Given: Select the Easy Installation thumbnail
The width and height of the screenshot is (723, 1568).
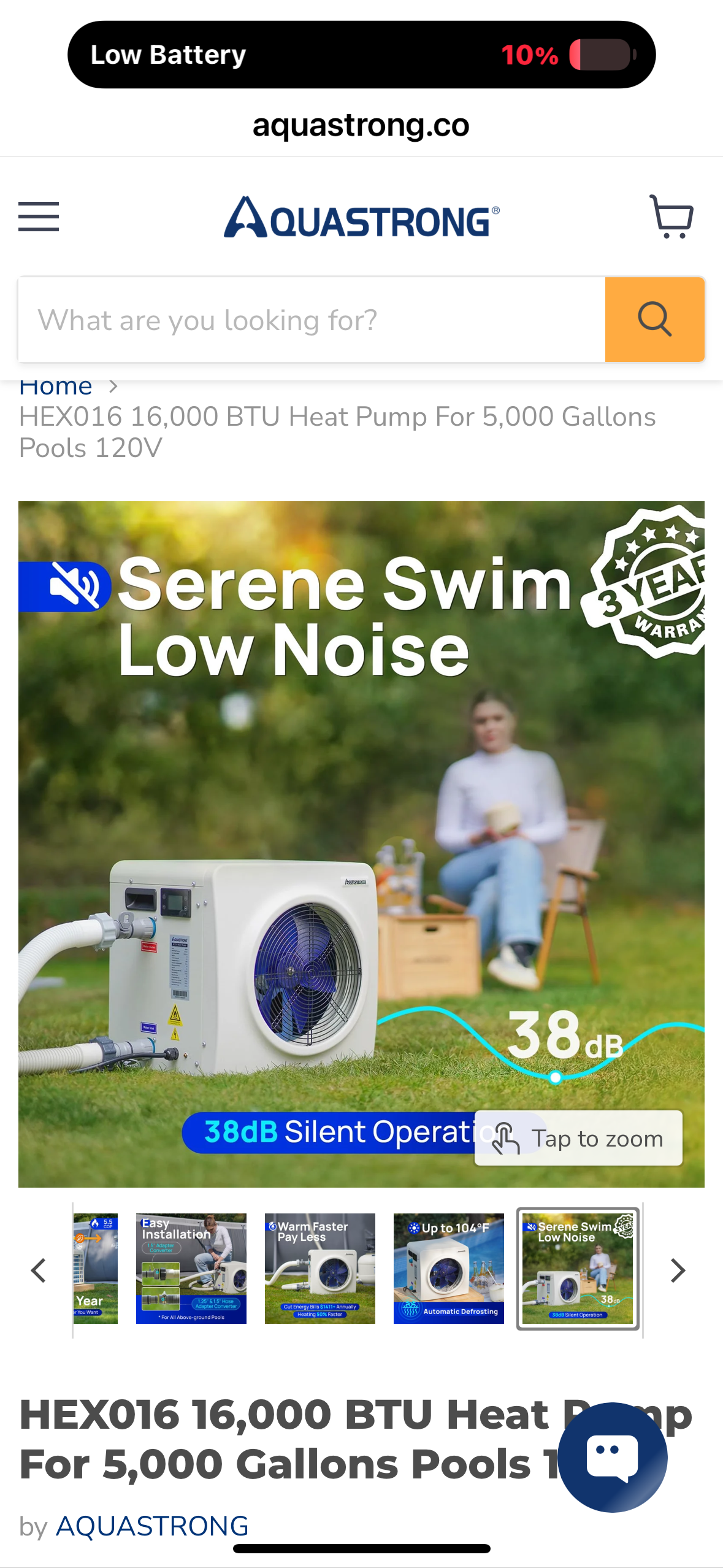Looking at the screenshot, I should (191, 1268).
